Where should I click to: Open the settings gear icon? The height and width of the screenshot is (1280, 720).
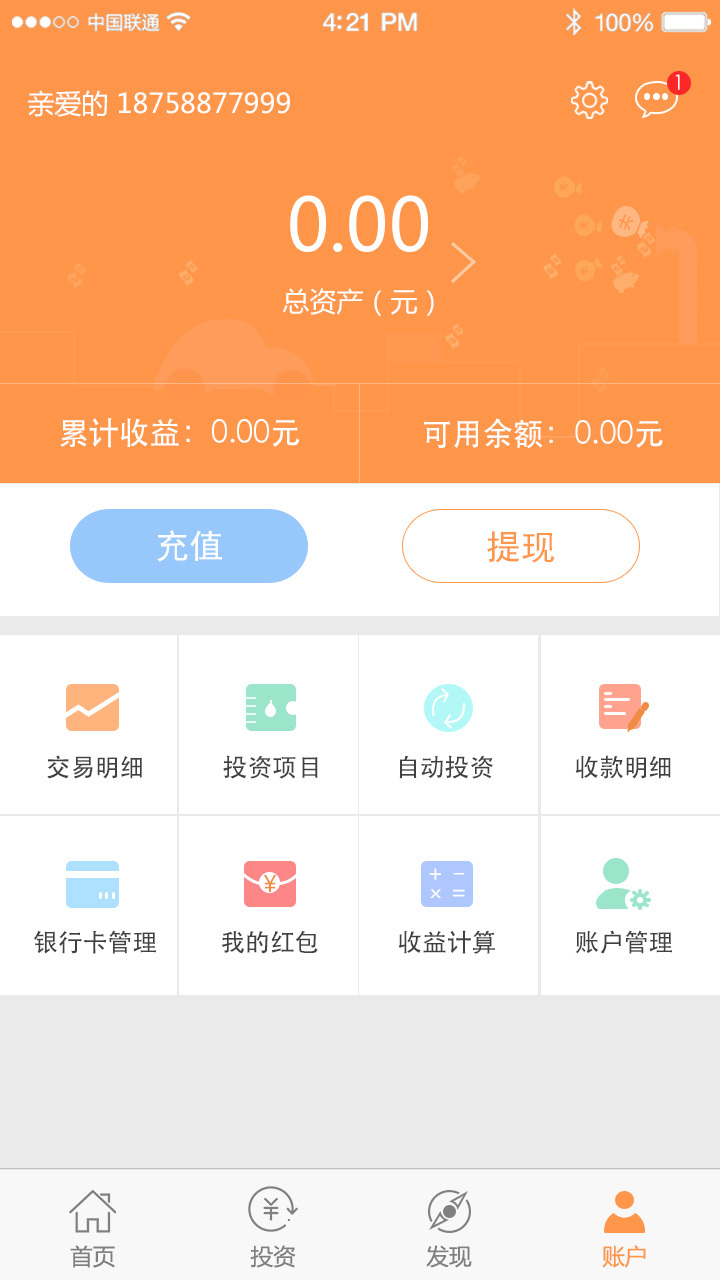pos(589,100)
